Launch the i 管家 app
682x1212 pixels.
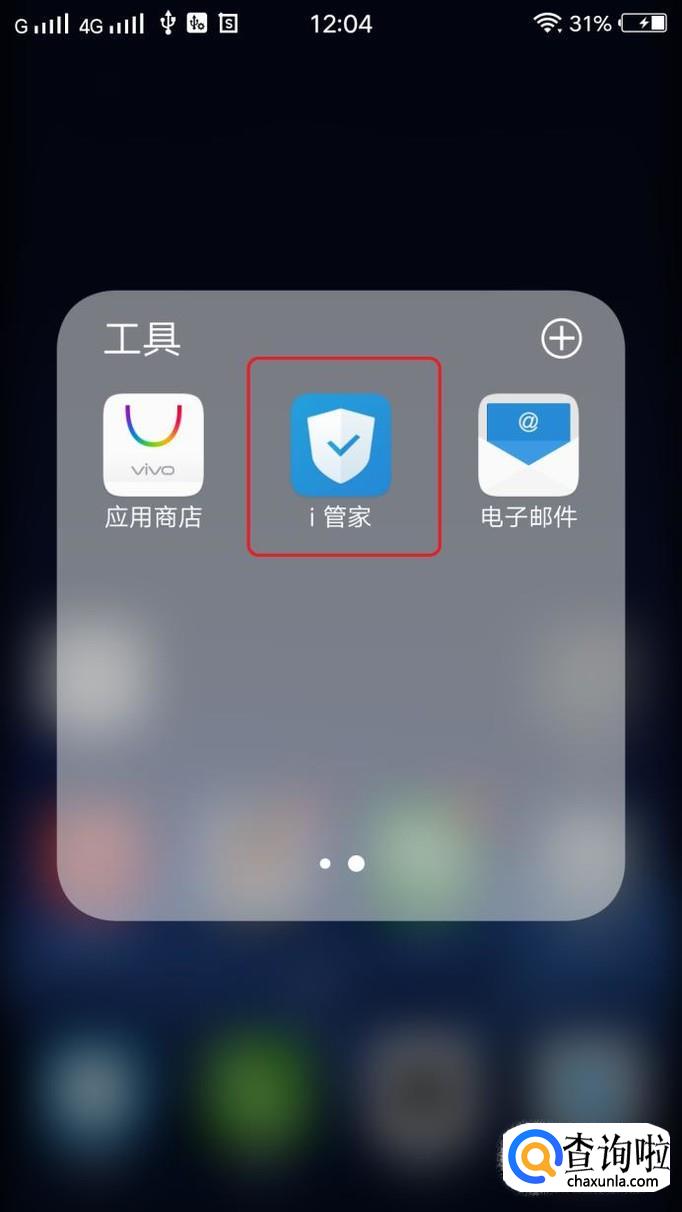click(x=340, y=445)
